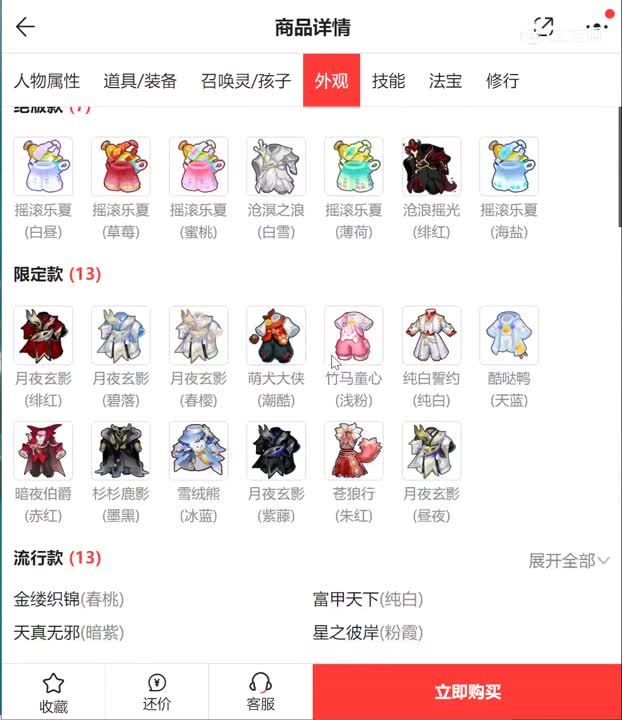The width and height of the screenshot is (622, 720).
Task: Go back using the top-left arrow
Action: click(25, 27)
